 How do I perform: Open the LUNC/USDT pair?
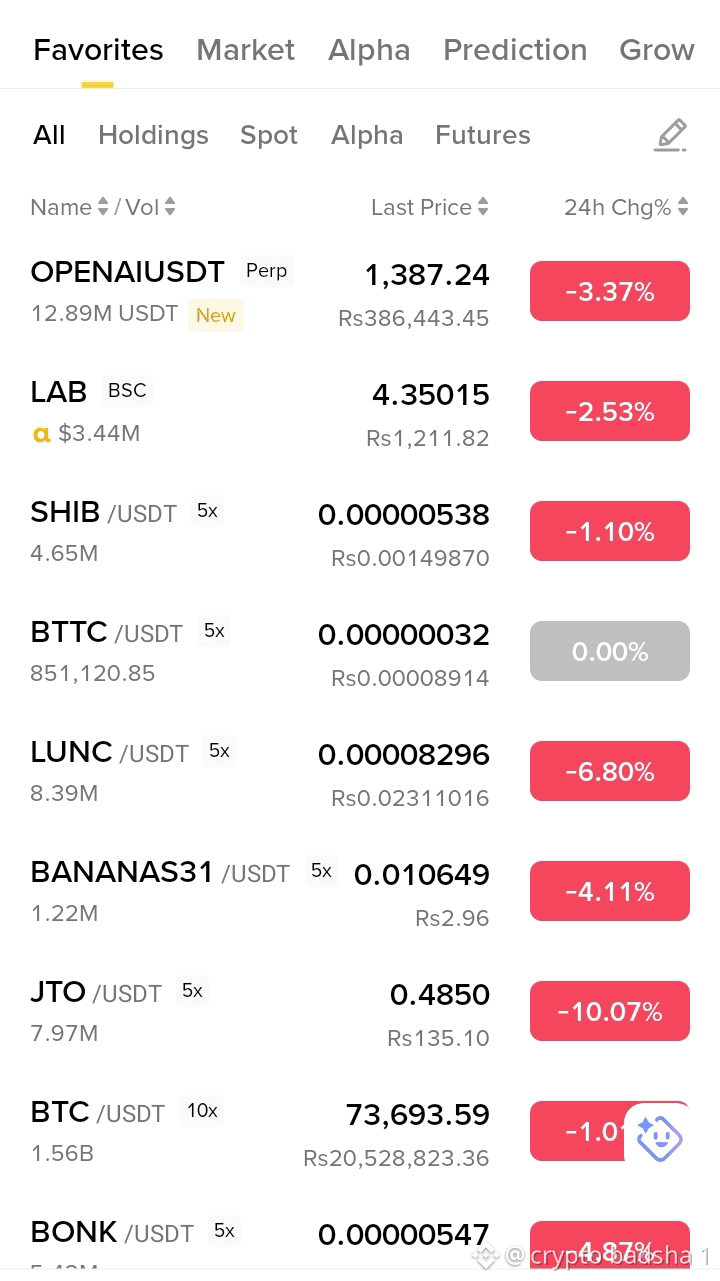(x=360, y=771)
